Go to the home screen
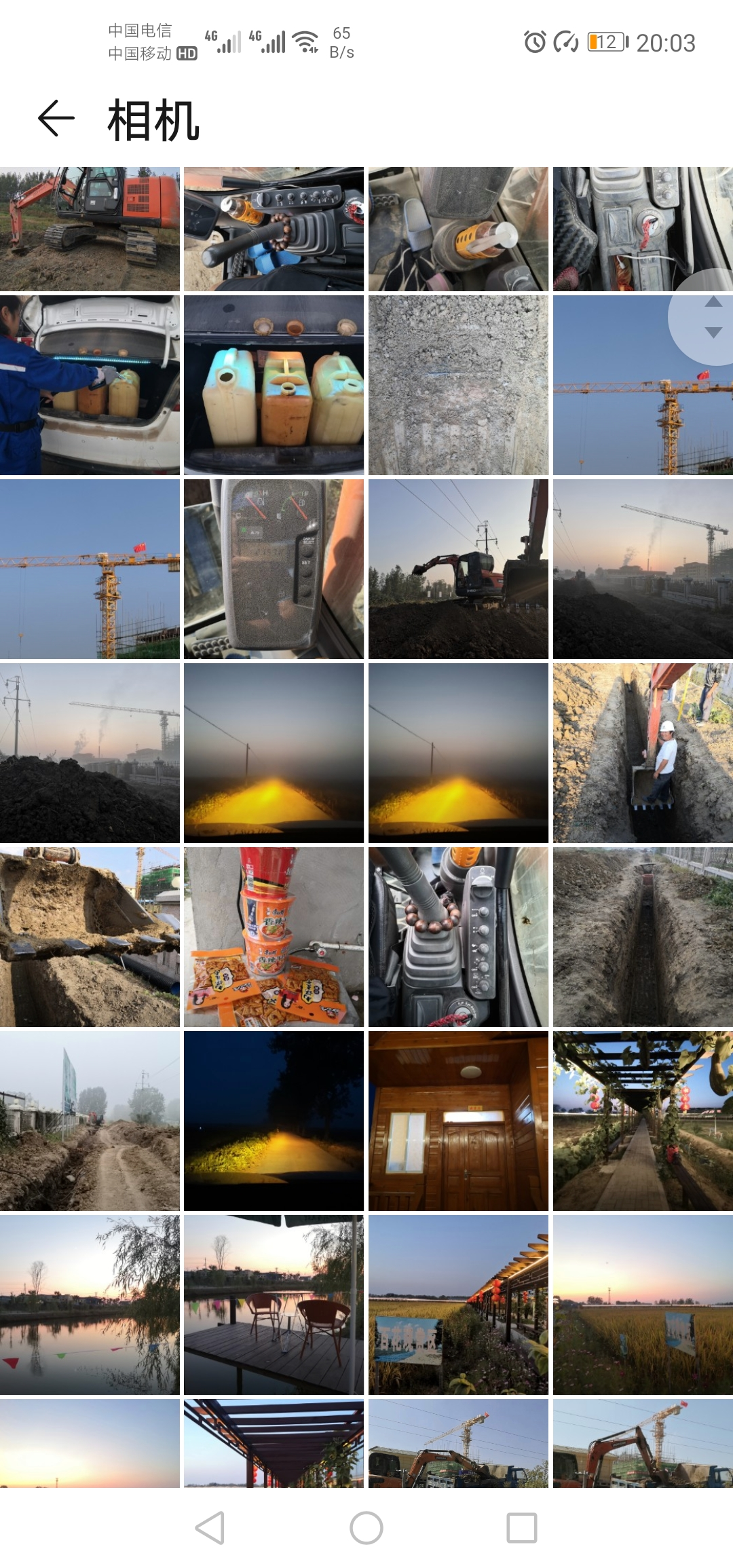Screen dimensions: 733x1568 [x=366, y=1528]
